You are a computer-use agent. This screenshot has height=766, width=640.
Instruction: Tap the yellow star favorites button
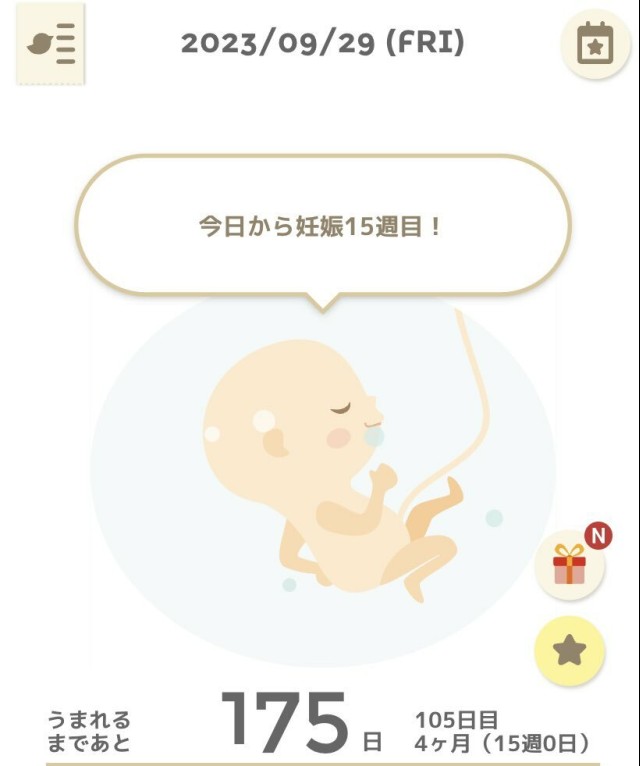(570, 651)
